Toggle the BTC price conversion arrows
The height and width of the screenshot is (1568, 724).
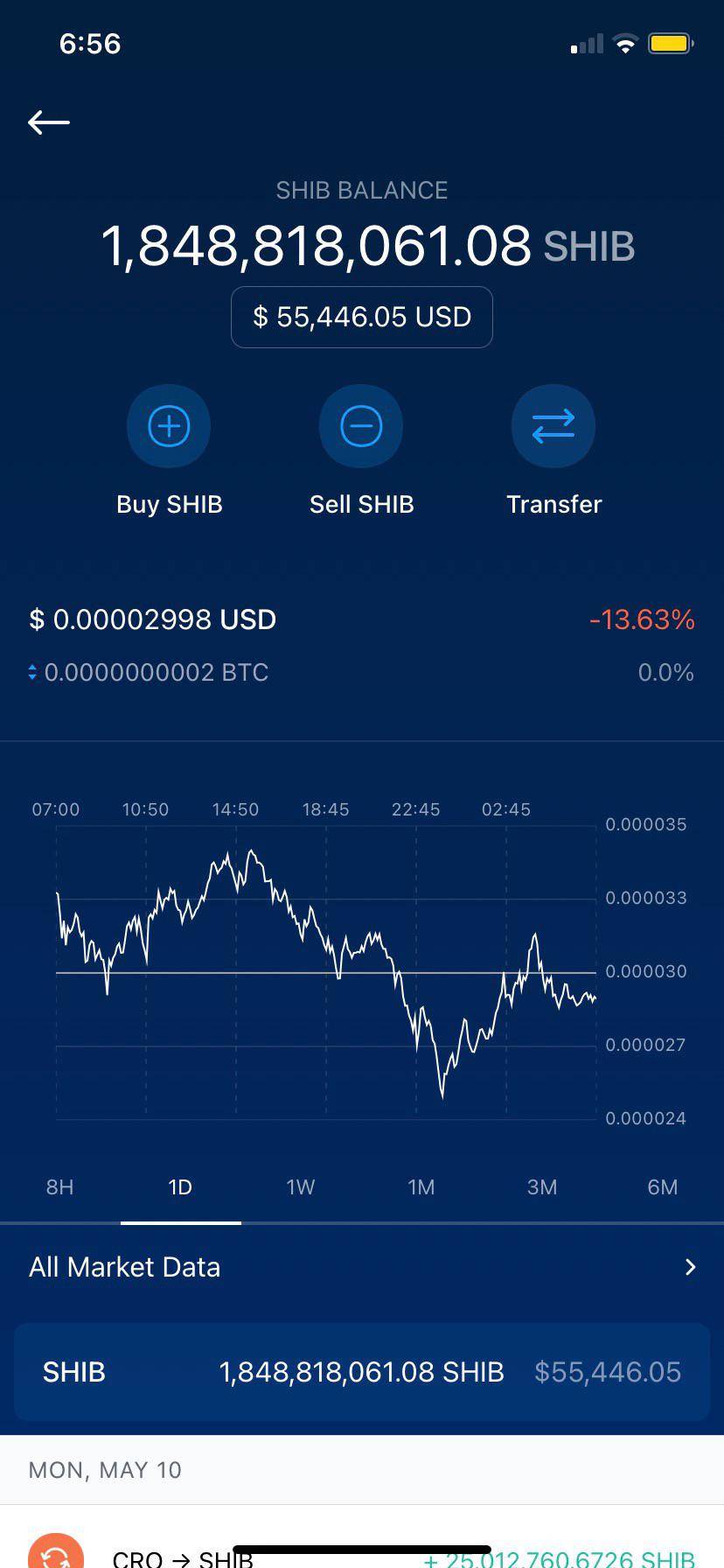31,672
